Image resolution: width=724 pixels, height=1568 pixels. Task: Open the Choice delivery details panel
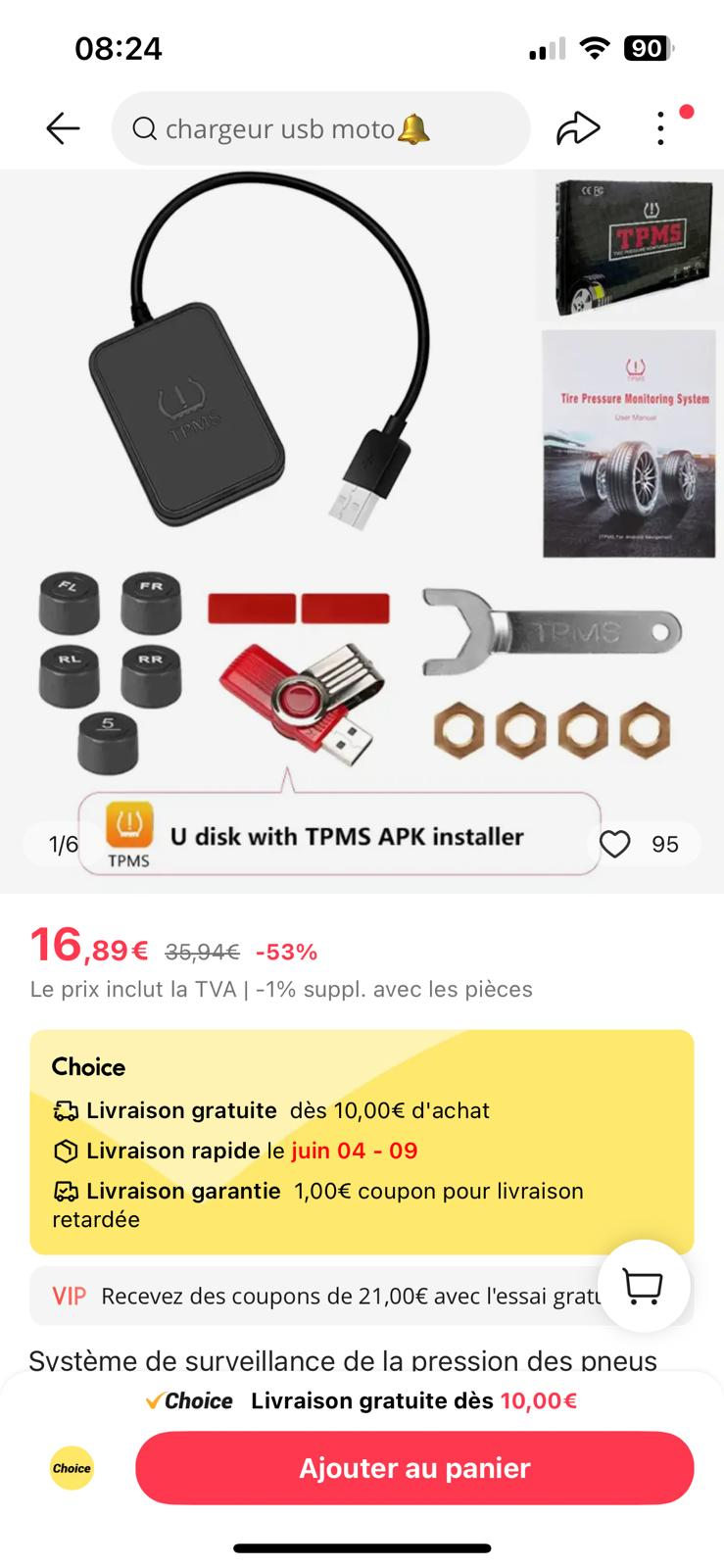(362, 1142)
